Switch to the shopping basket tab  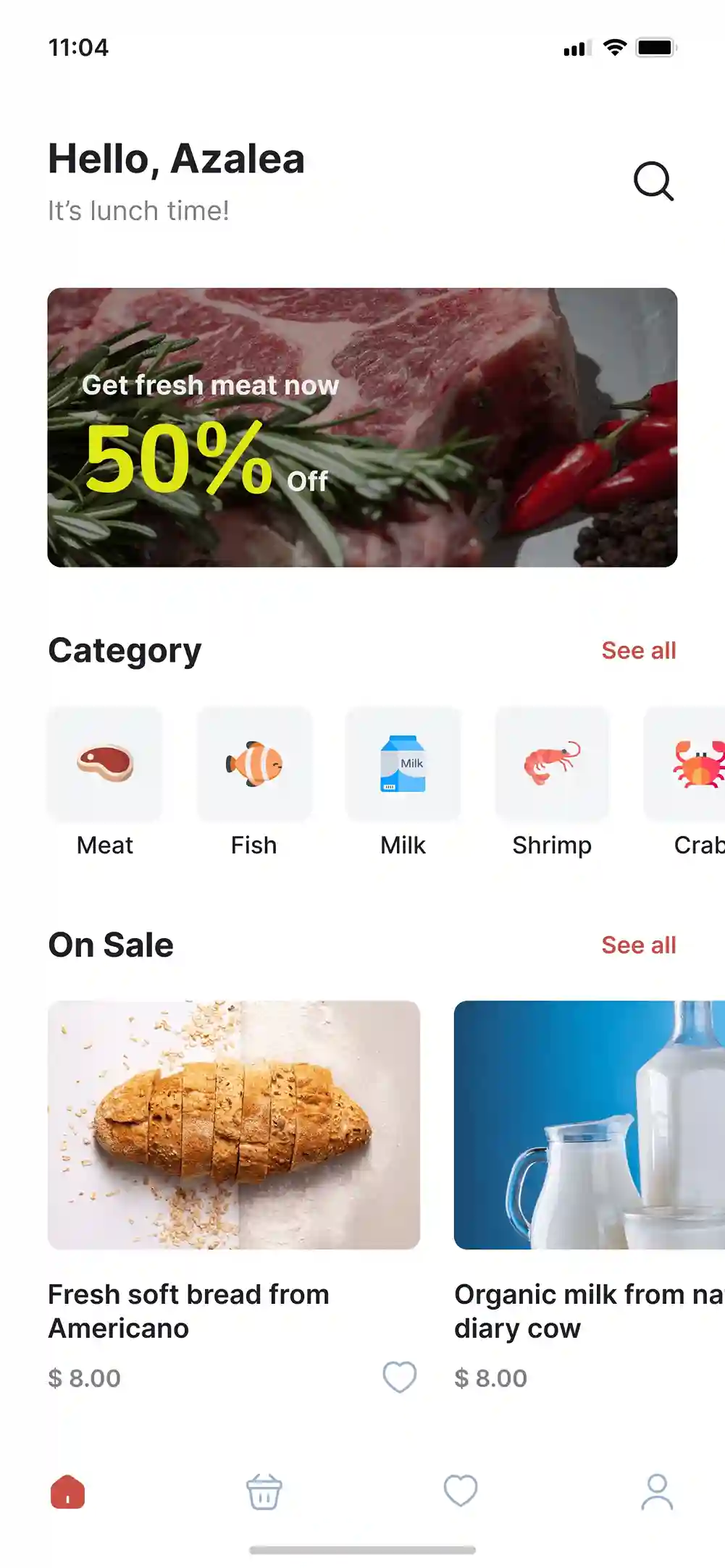click(x=264, y=1492)
